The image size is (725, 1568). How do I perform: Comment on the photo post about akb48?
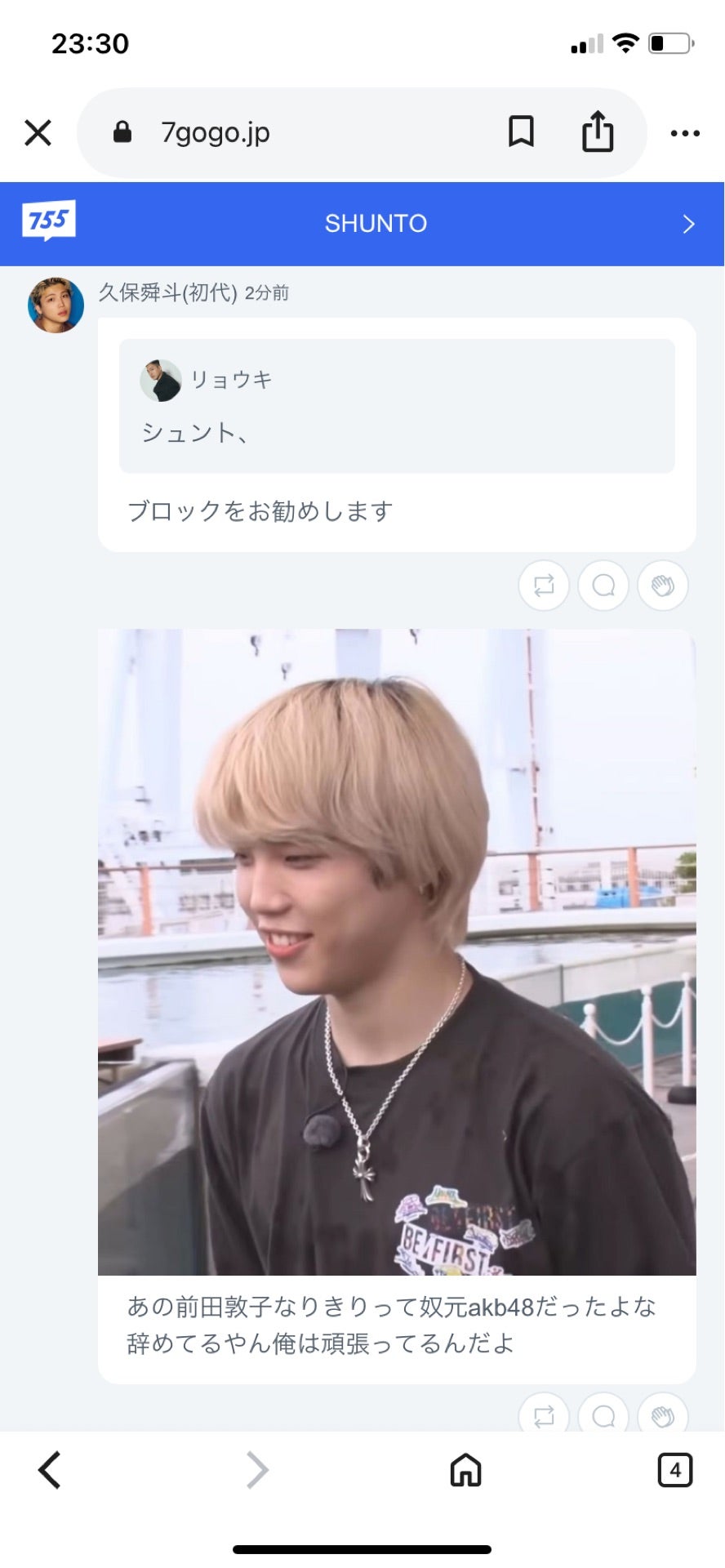pos(603,1415)
